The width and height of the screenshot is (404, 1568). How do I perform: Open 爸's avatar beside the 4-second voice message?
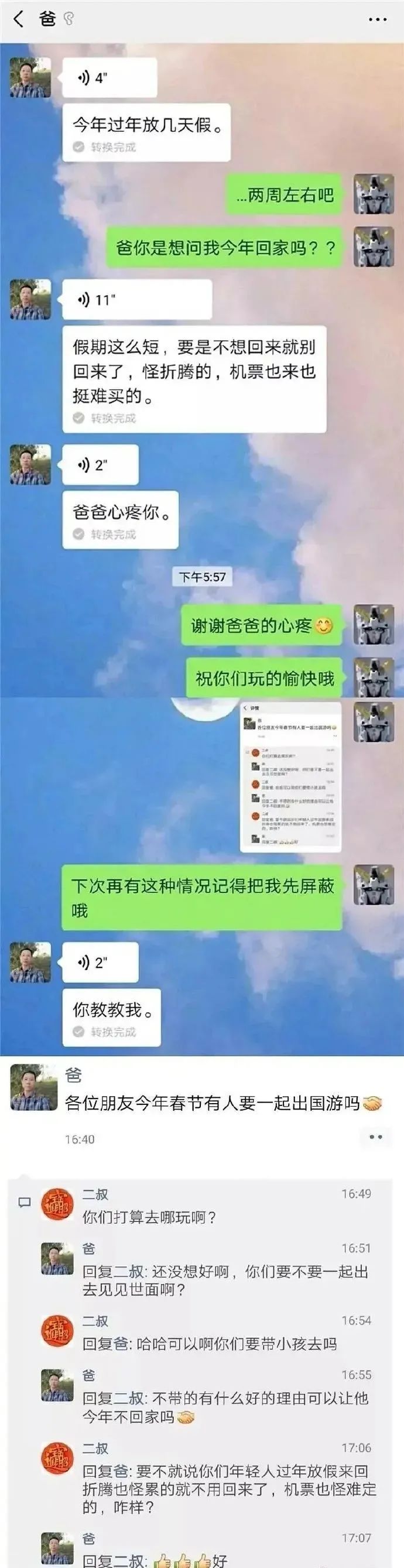tap(30, 78)
